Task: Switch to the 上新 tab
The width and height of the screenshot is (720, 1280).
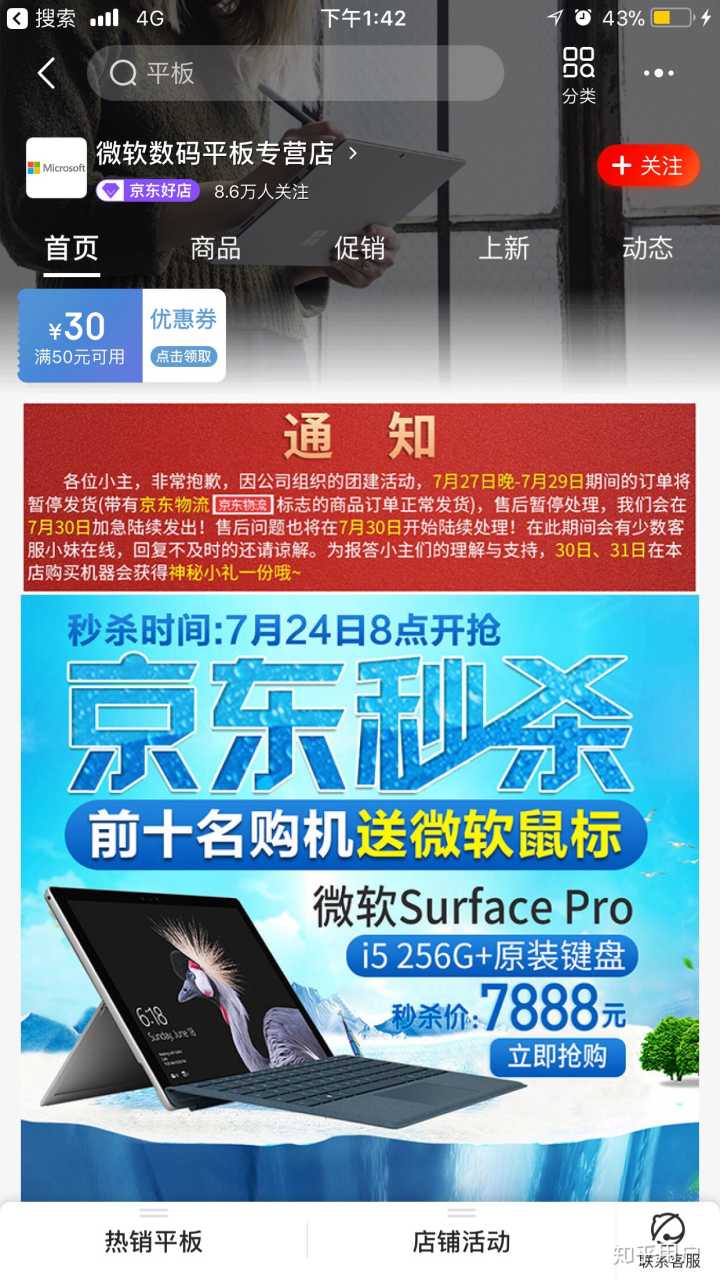Action: pyautogui.click(x=503, y=248)
